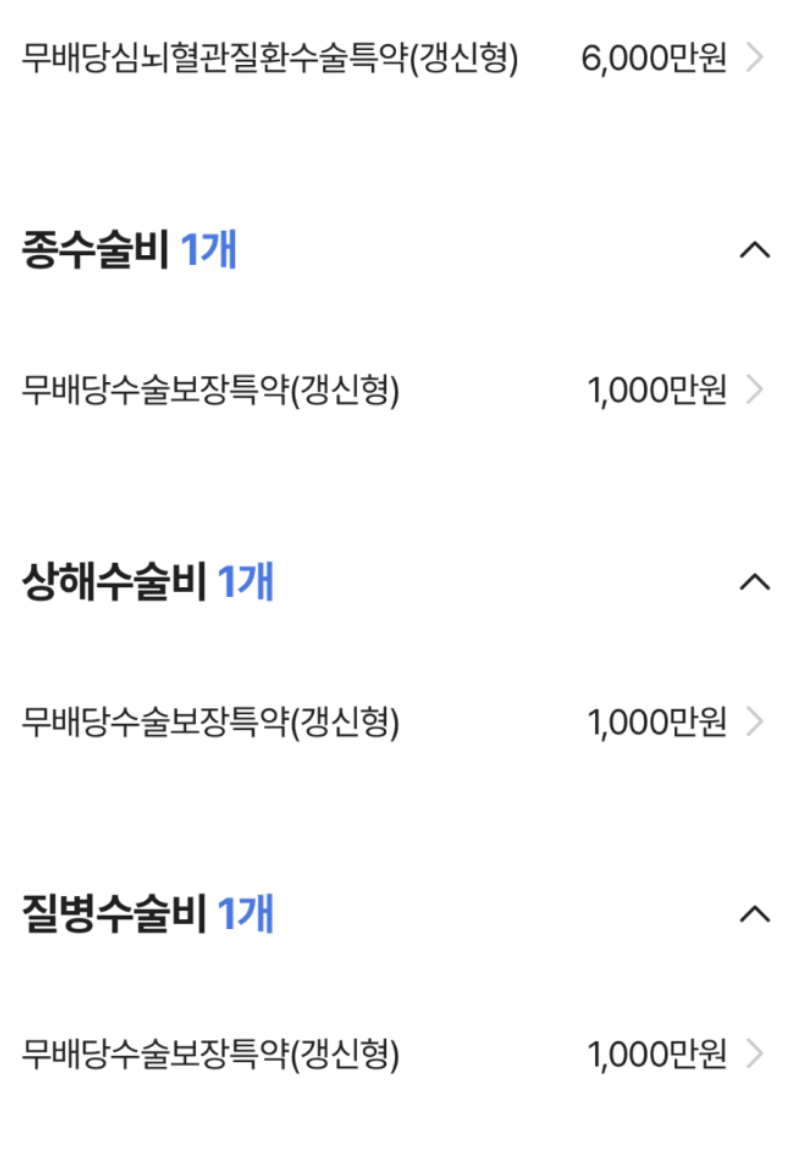
Task: Click the 1,000만원 amount under 질병수술비
Action: (661, 1054)
